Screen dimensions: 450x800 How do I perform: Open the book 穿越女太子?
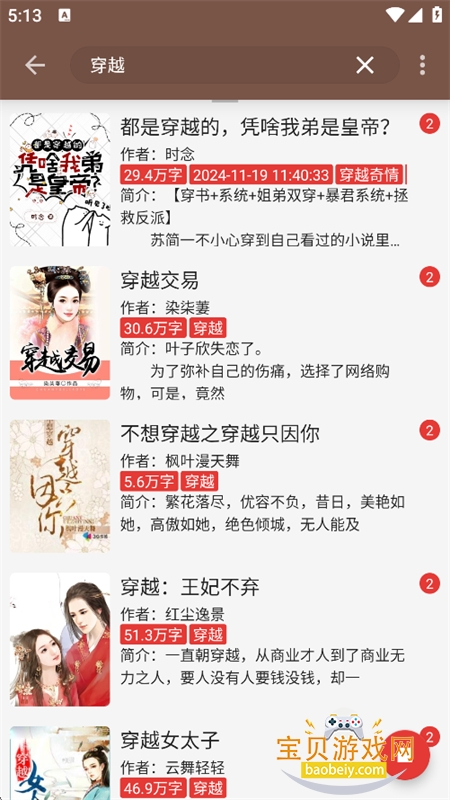225,760
